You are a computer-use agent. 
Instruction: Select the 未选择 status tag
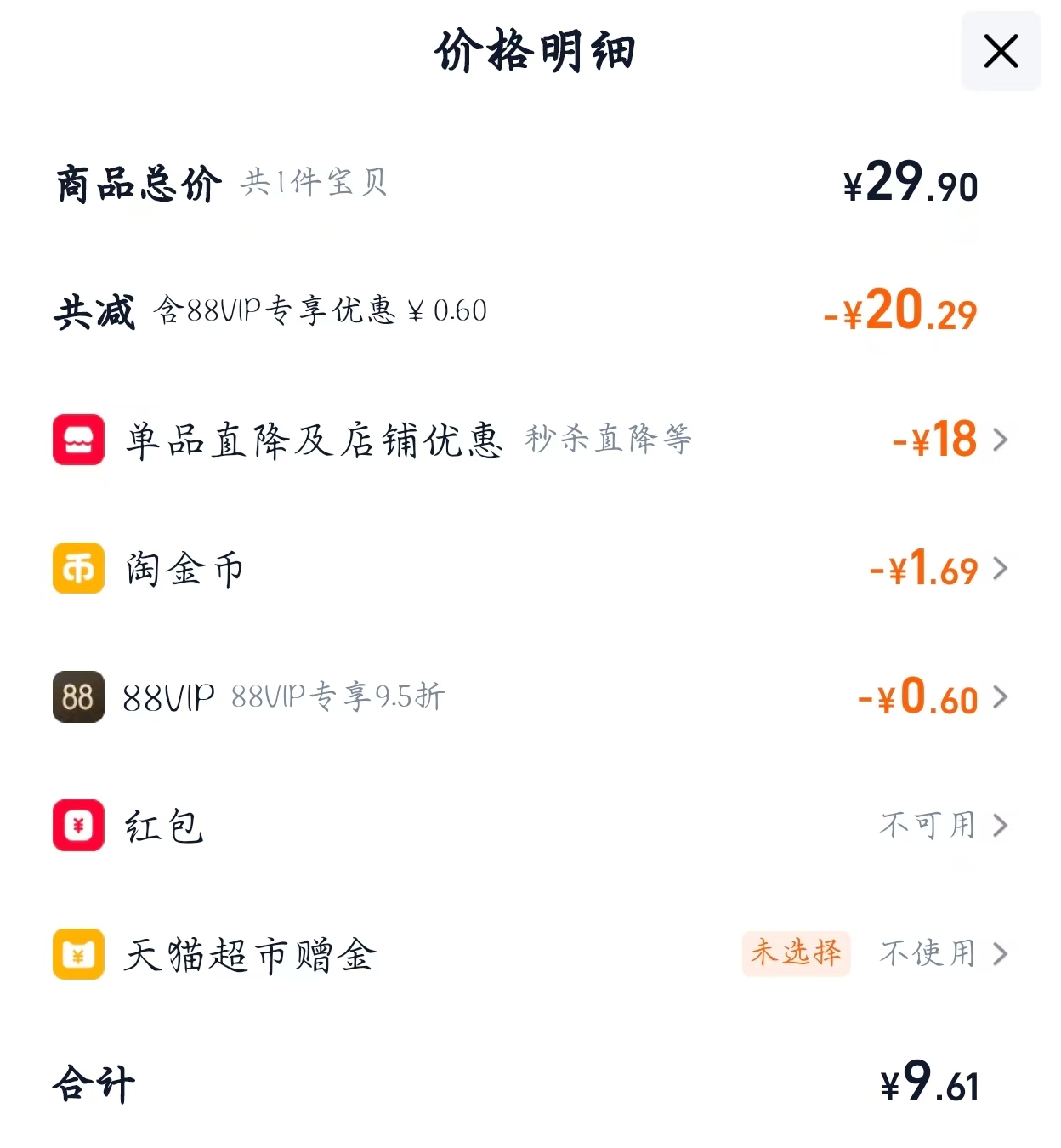point(796,954)
